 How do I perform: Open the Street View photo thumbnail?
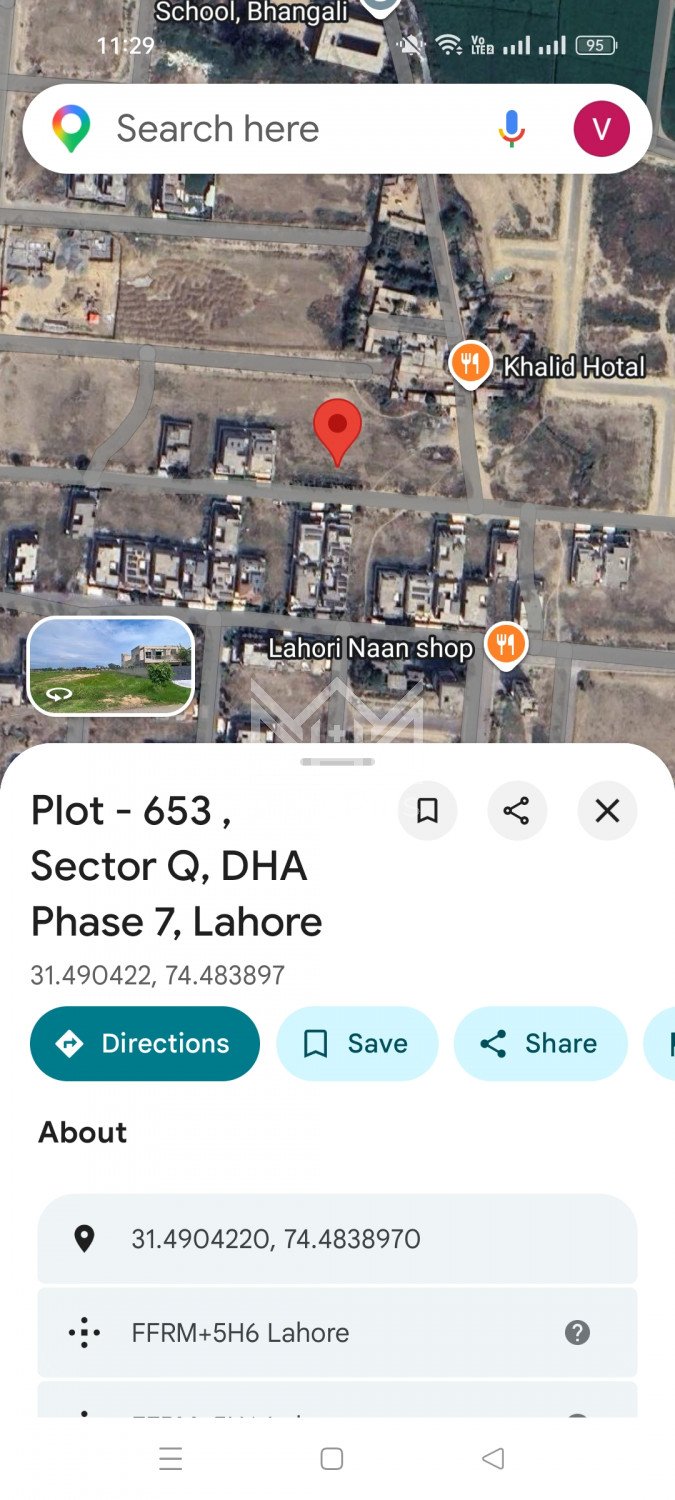point(111,667)
